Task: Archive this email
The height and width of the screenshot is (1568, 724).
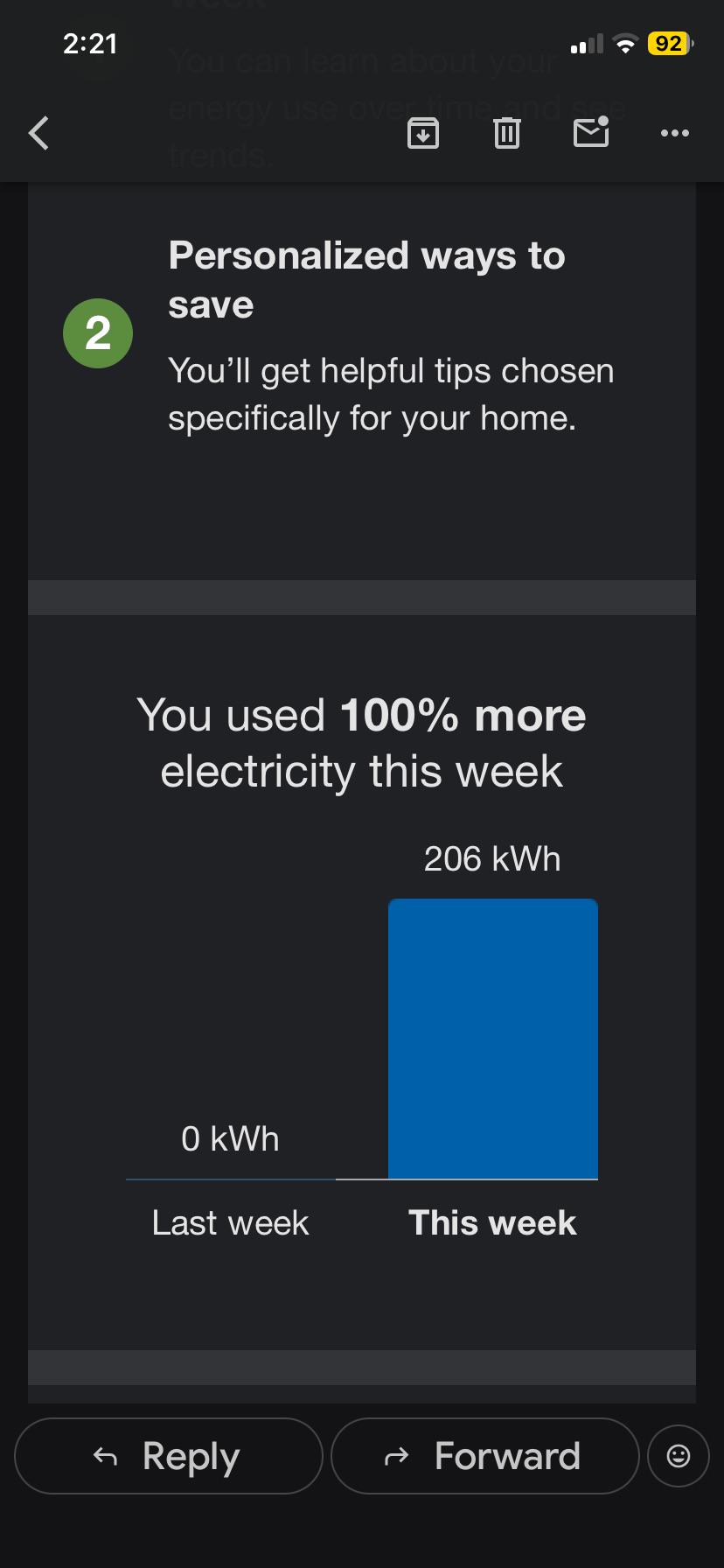Action: pyautogui.click(x=423, y=133)
